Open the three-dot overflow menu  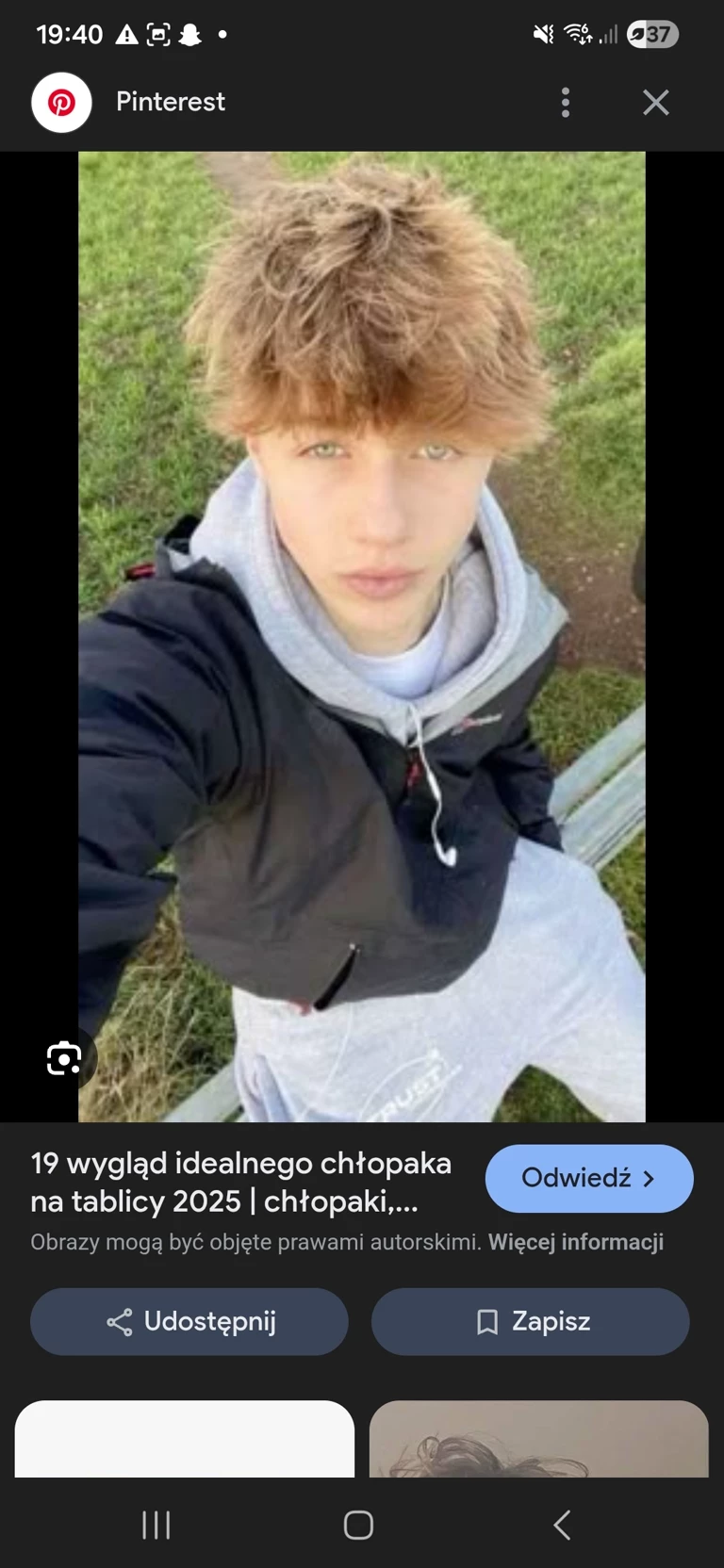point(566,102)
